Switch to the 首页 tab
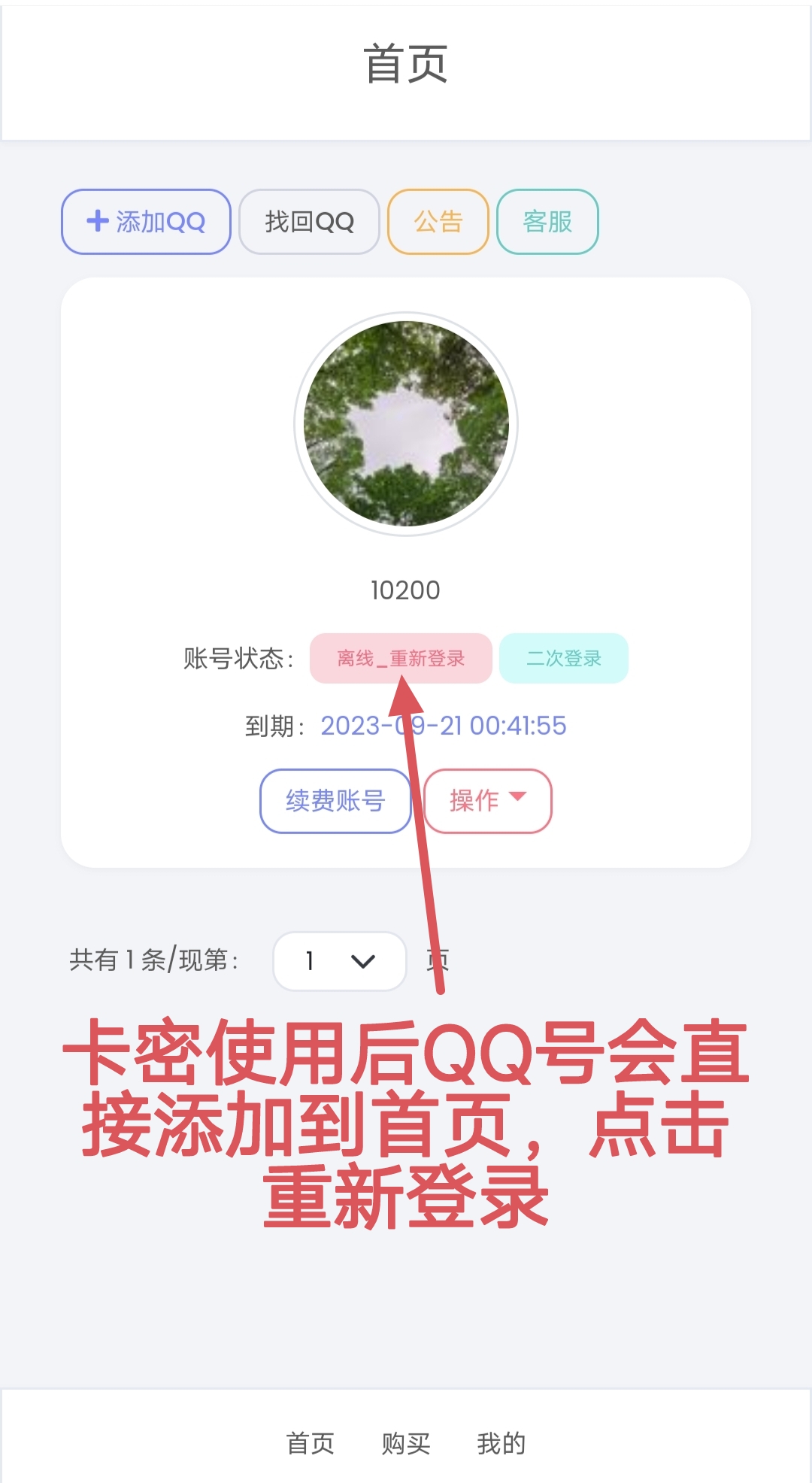This screenshot has width=812, height=1483. [310, 1443]
